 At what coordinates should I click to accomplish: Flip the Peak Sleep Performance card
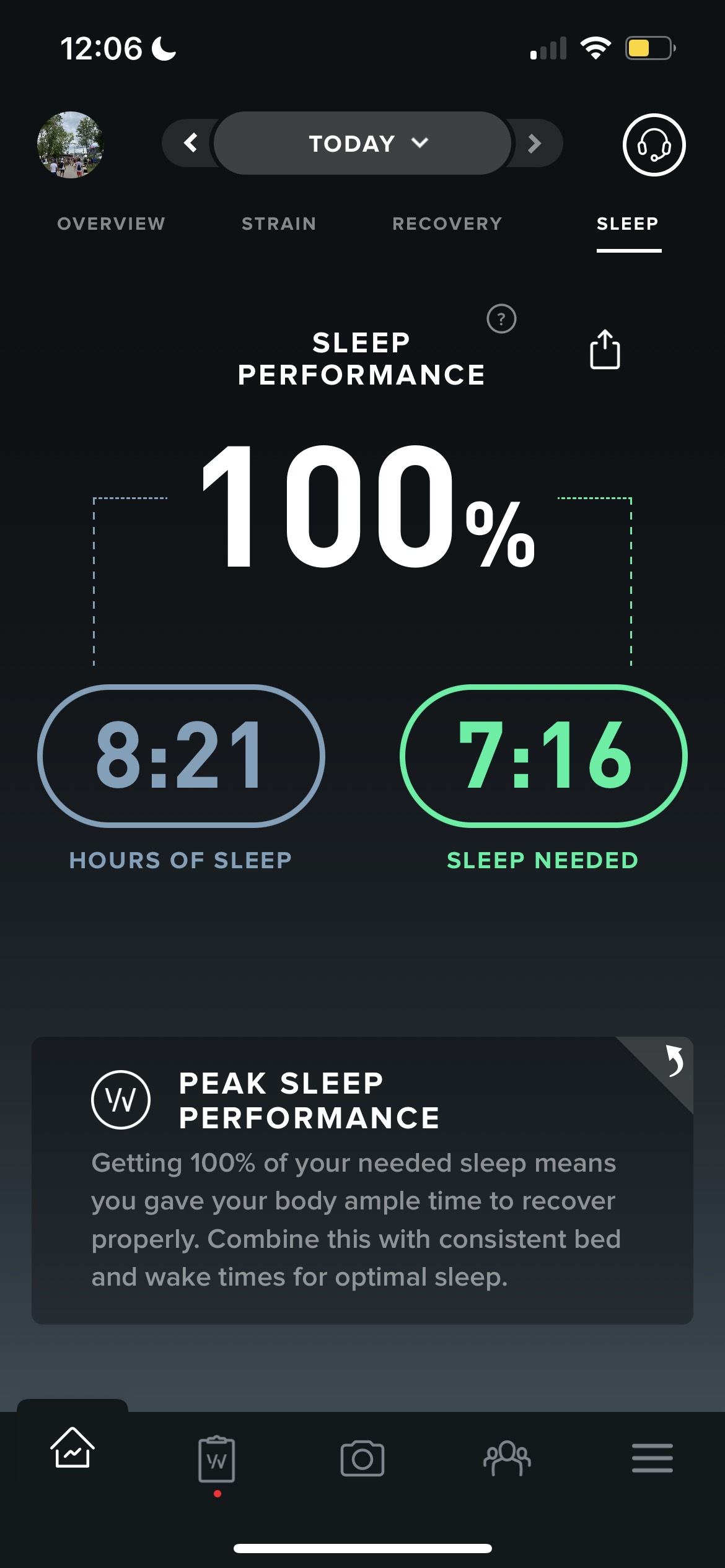pyautogui.click(x=672, y=1060)
